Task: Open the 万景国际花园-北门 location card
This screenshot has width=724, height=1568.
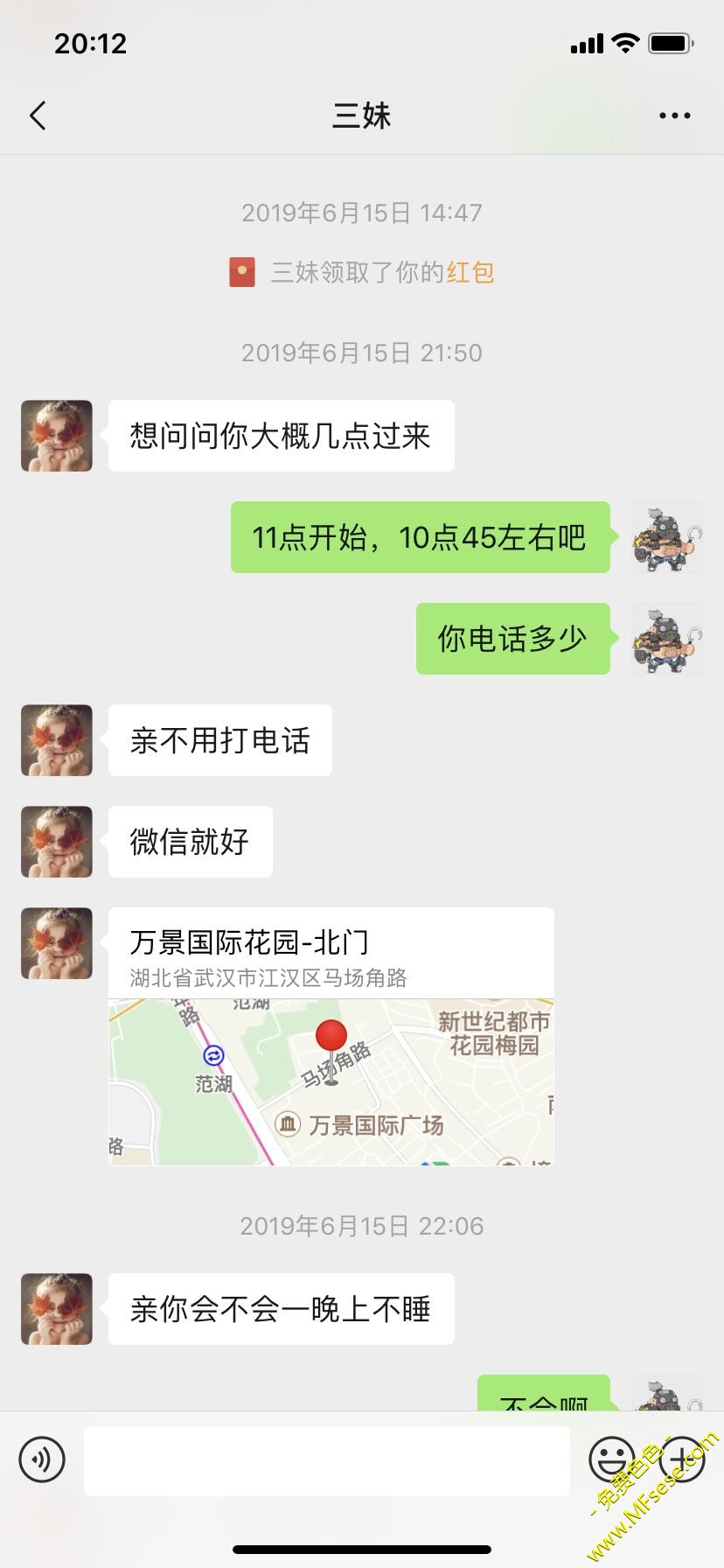Action: point(331,1036)
